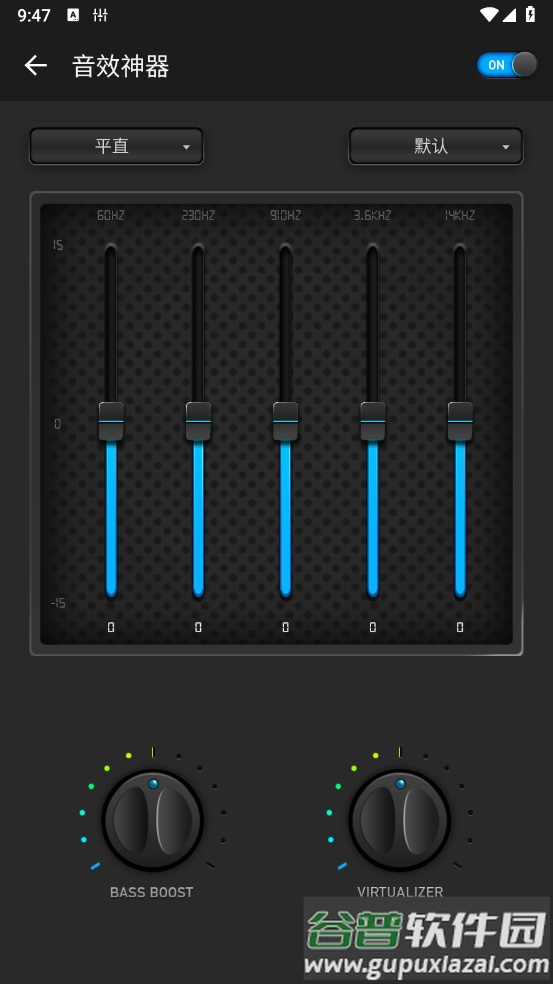Go back using the arrow icon
Image resolution: width=553 pixels, height=984 pixels.
coord(36,65)
